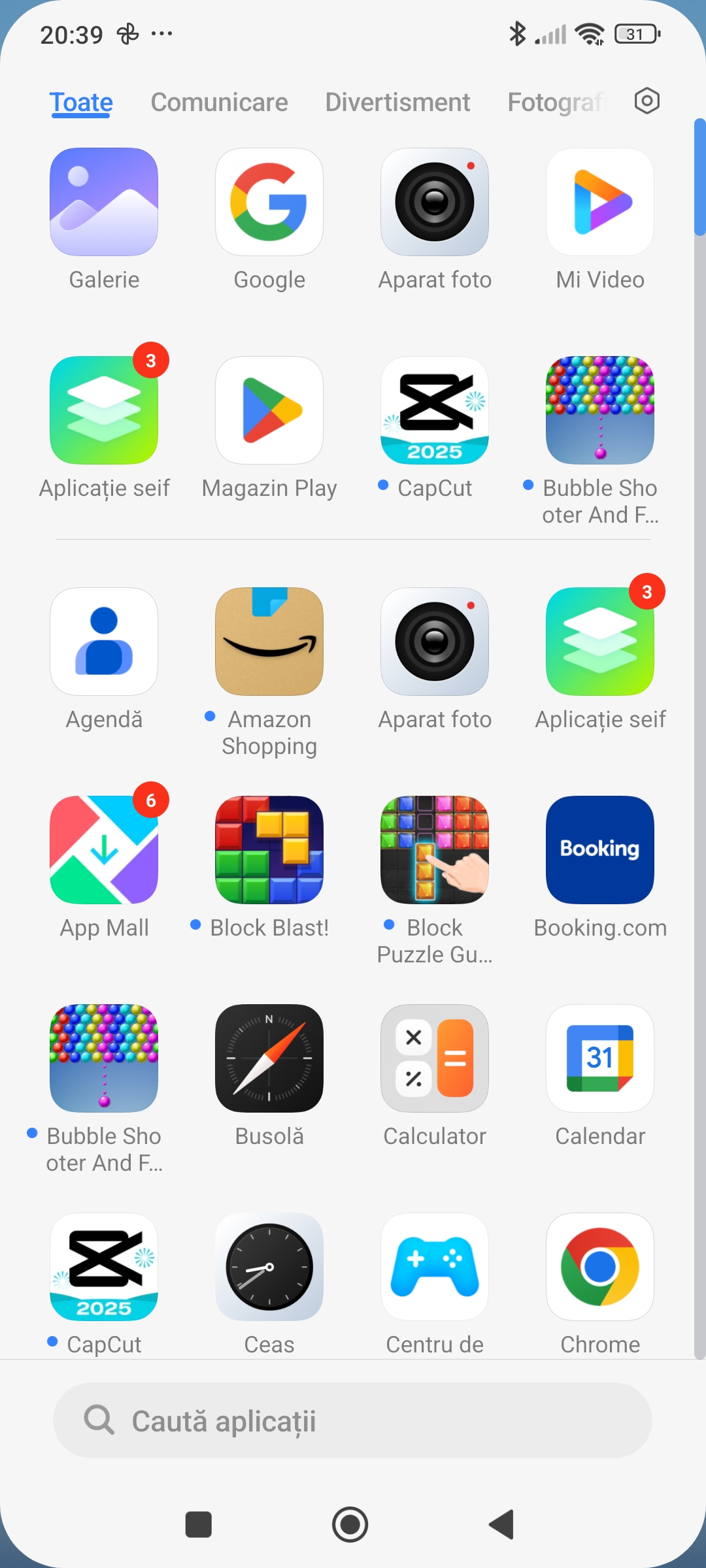Open launcher settings via gear icon
706x1568 pixels.
(646, 101)
